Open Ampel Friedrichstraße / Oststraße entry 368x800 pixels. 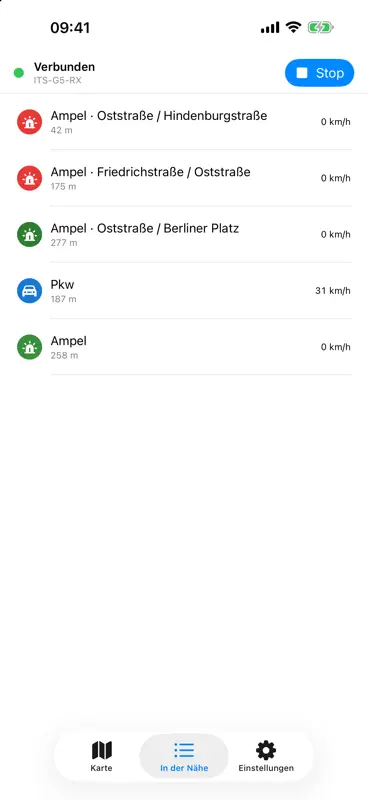click(184, 178)
